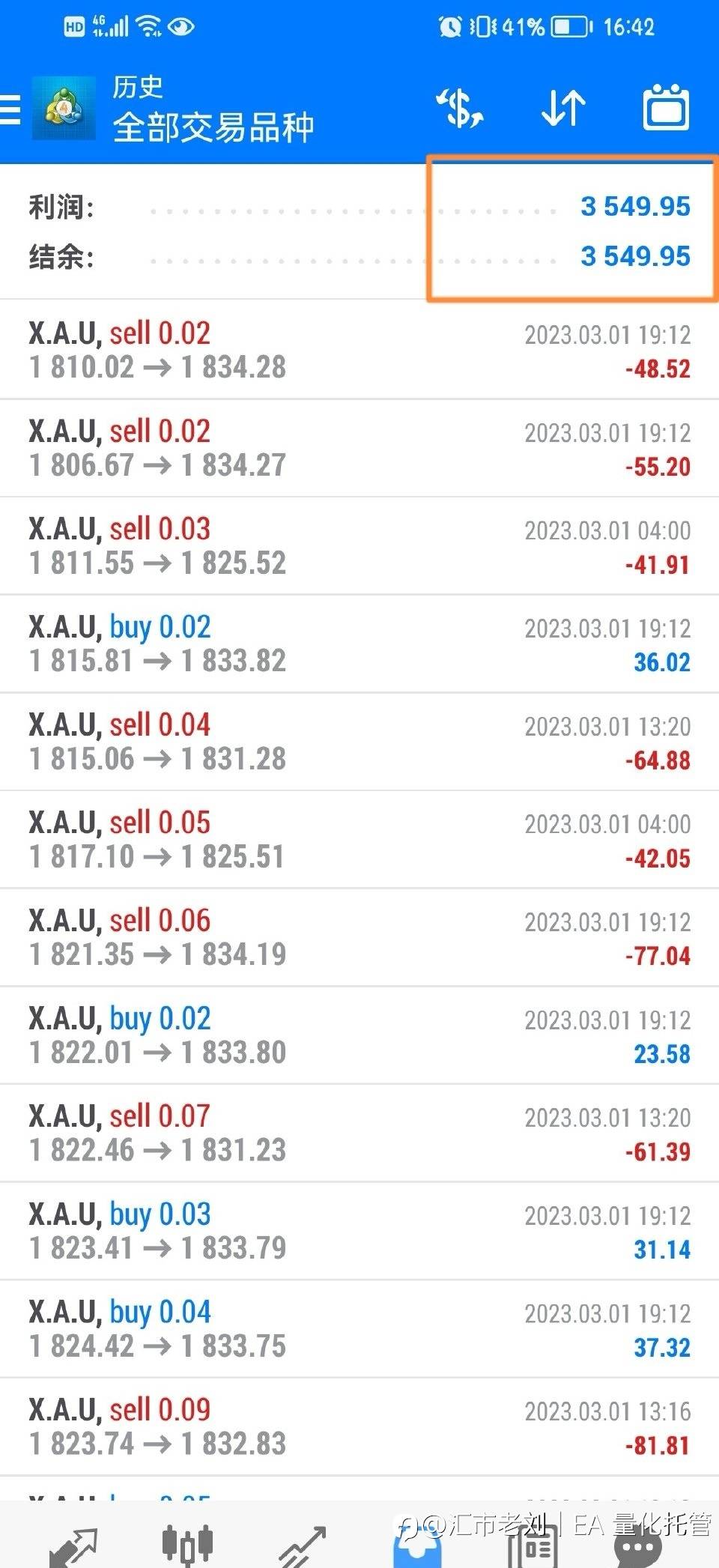719x1568 pixels.
Task: Expand the sell 0.02 trade at 1 810.02
Action: 359,350
